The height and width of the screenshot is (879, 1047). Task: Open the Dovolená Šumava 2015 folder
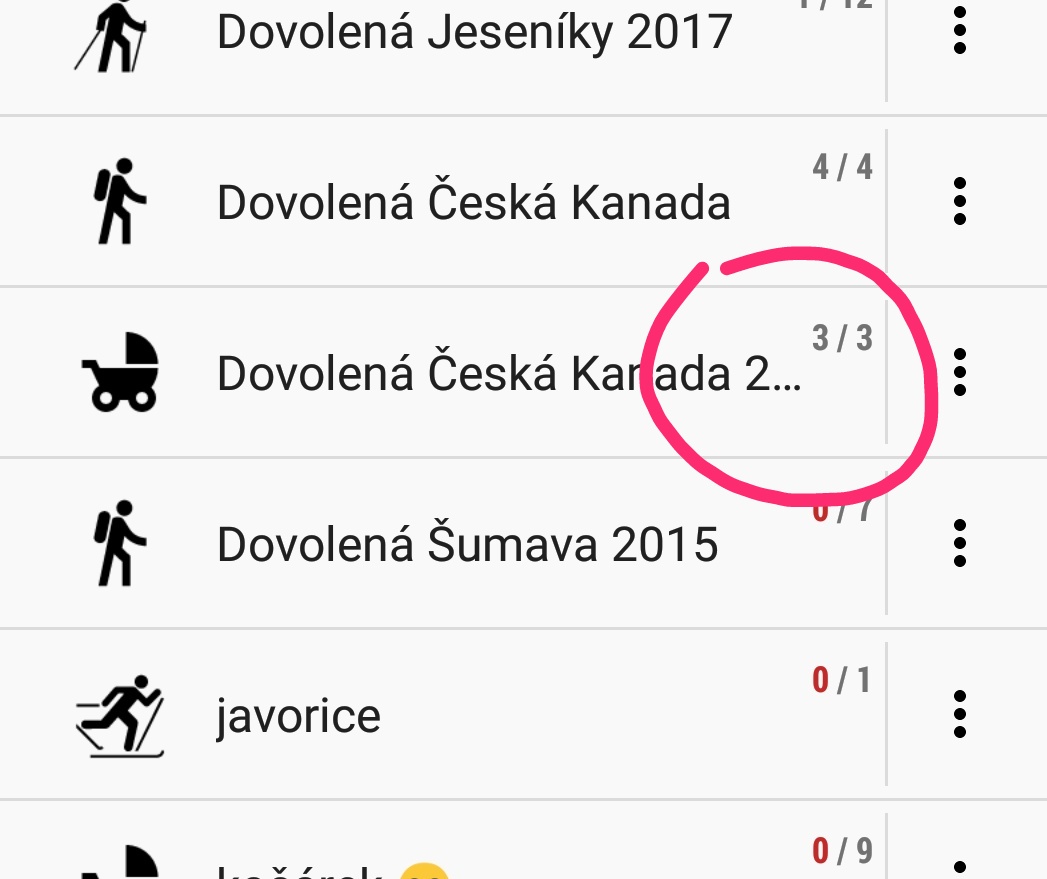click(467, 545)
